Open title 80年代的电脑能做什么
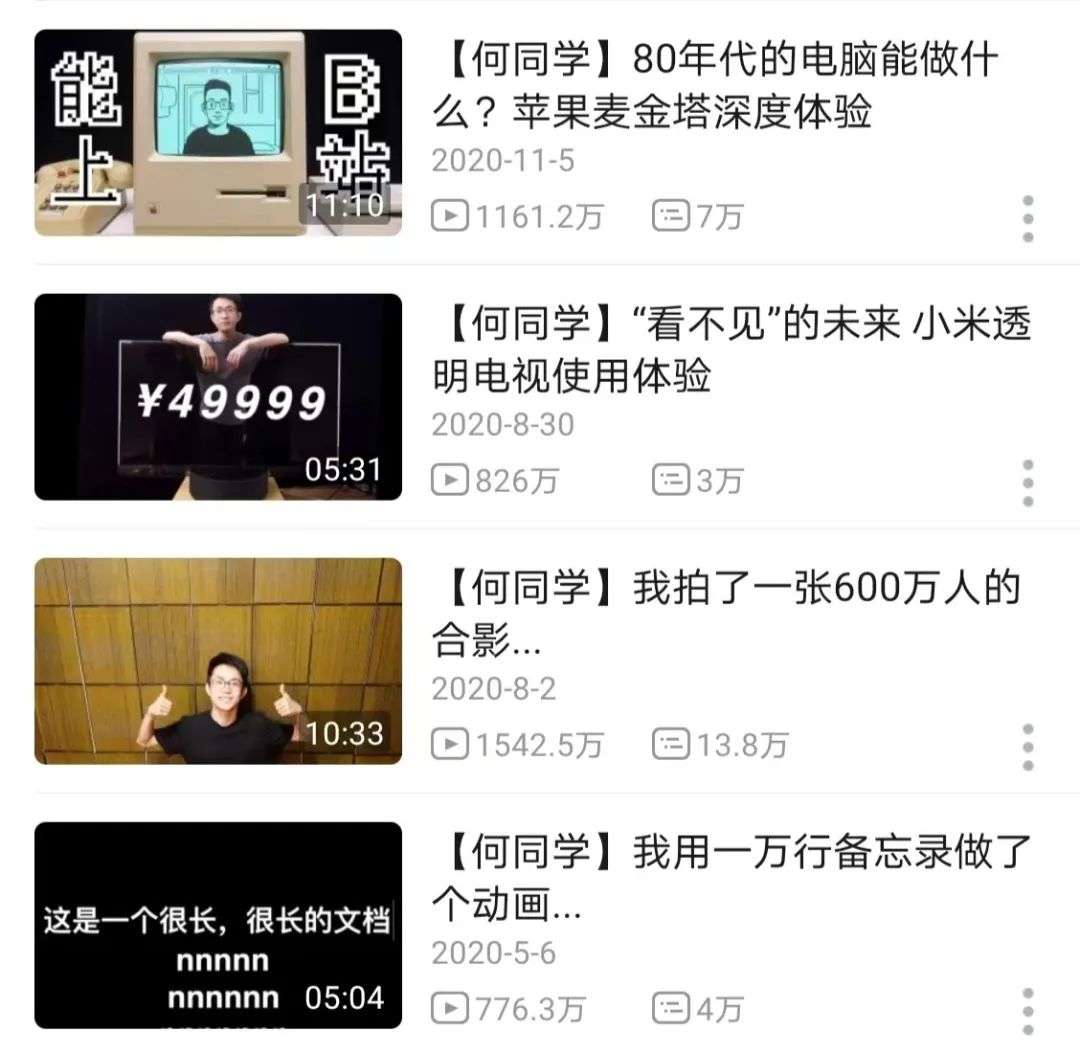Viewport: 1080px width, 1053px height. click(x=717, y=86)
